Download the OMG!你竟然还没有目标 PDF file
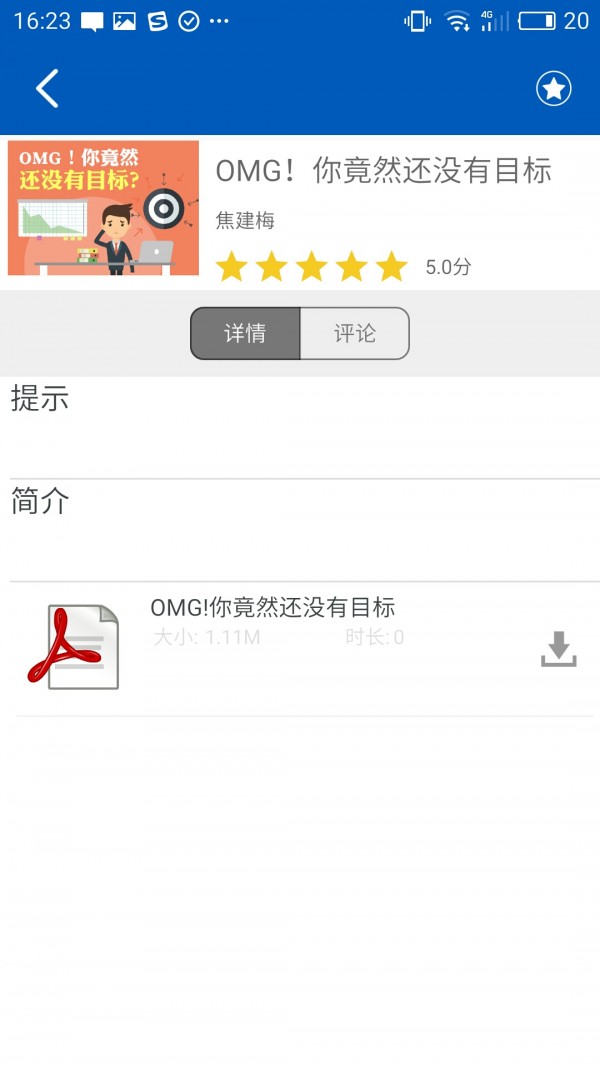 (x=559, y=649)
